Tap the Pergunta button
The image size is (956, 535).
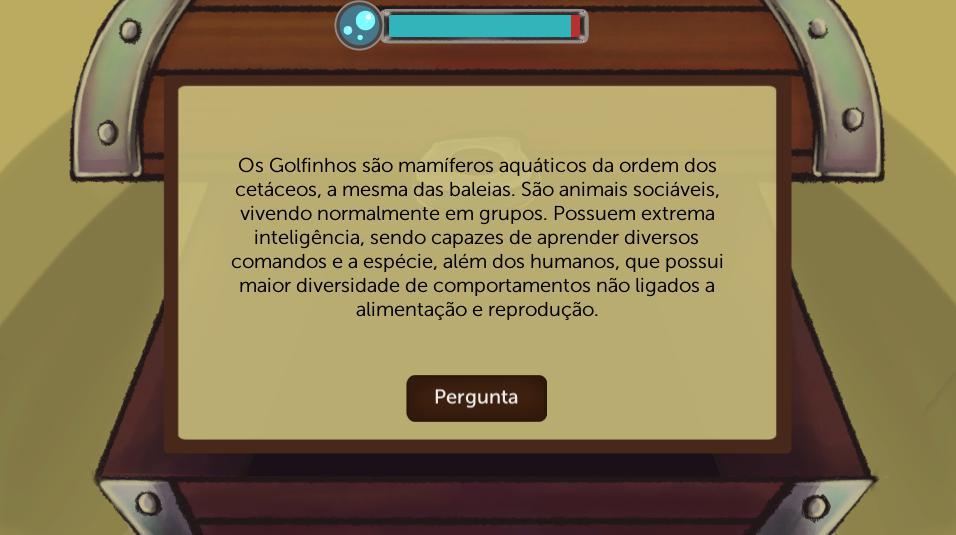click(x=476, y=398)
